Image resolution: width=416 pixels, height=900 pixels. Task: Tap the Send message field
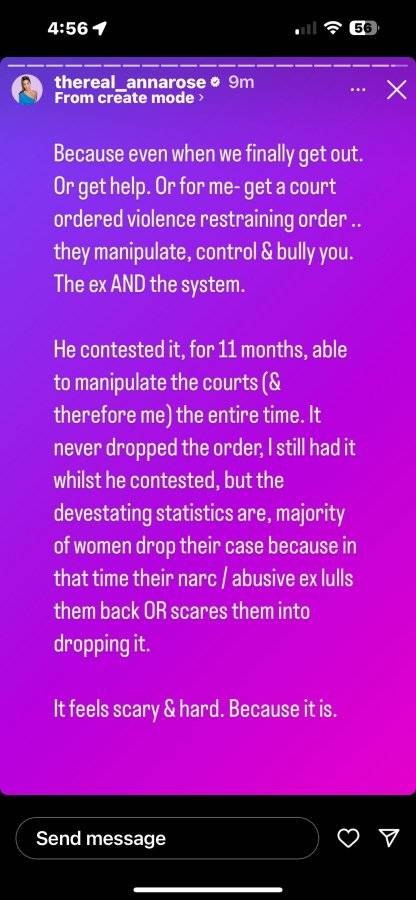point(167,839)
